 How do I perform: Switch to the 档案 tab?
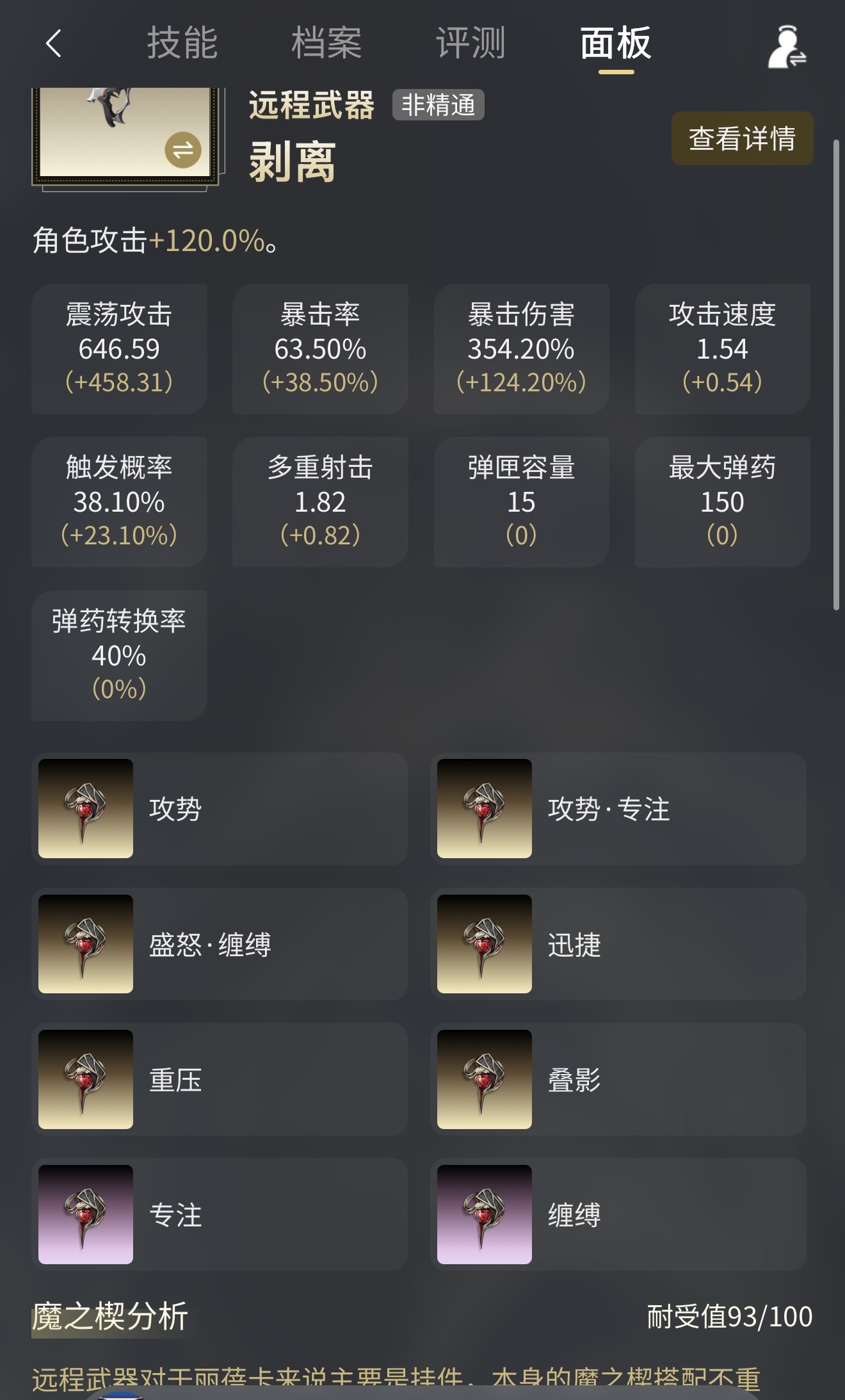tap(326, 44)
